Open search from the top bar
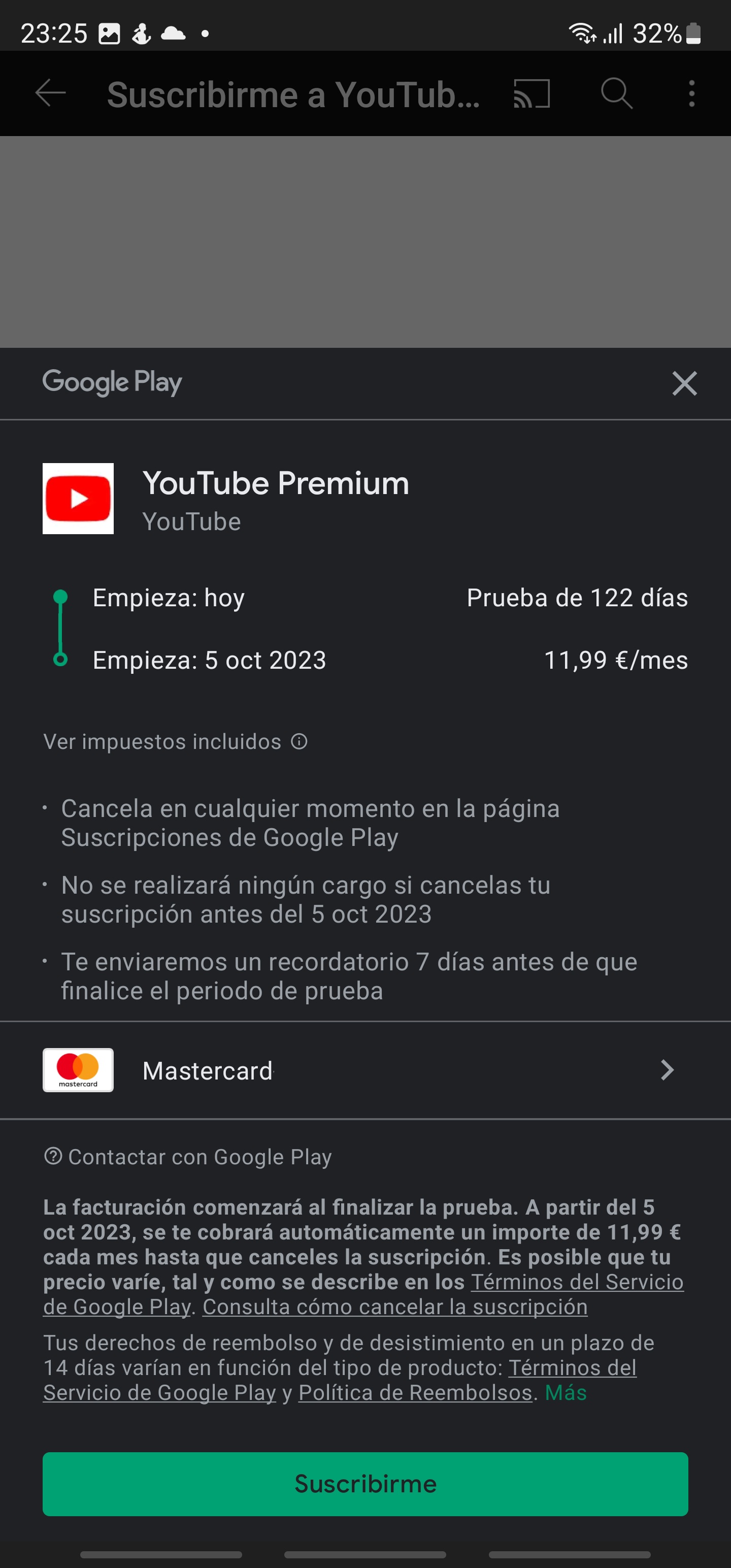 (x=617, y=94)
